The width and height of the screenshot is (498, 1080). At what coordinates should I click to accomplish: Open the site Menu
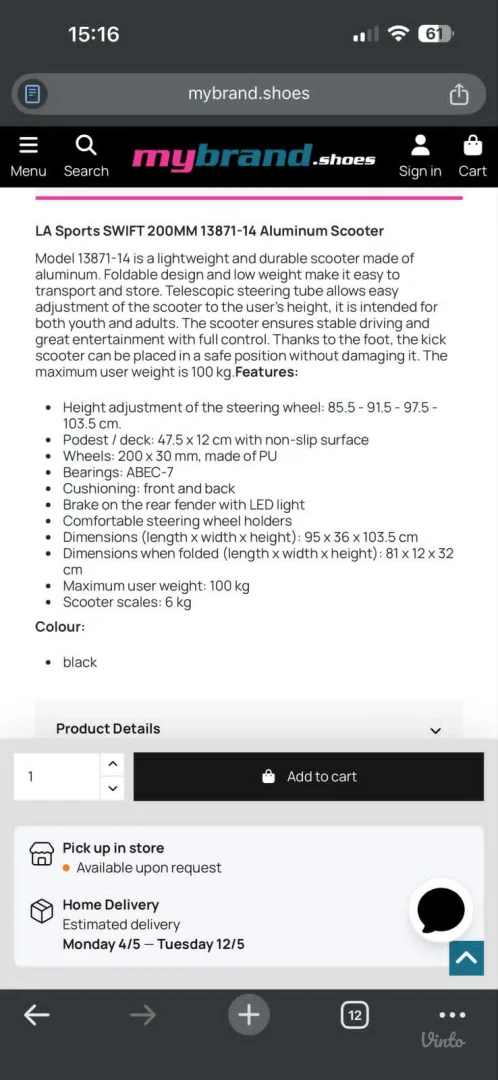(28, 156)
